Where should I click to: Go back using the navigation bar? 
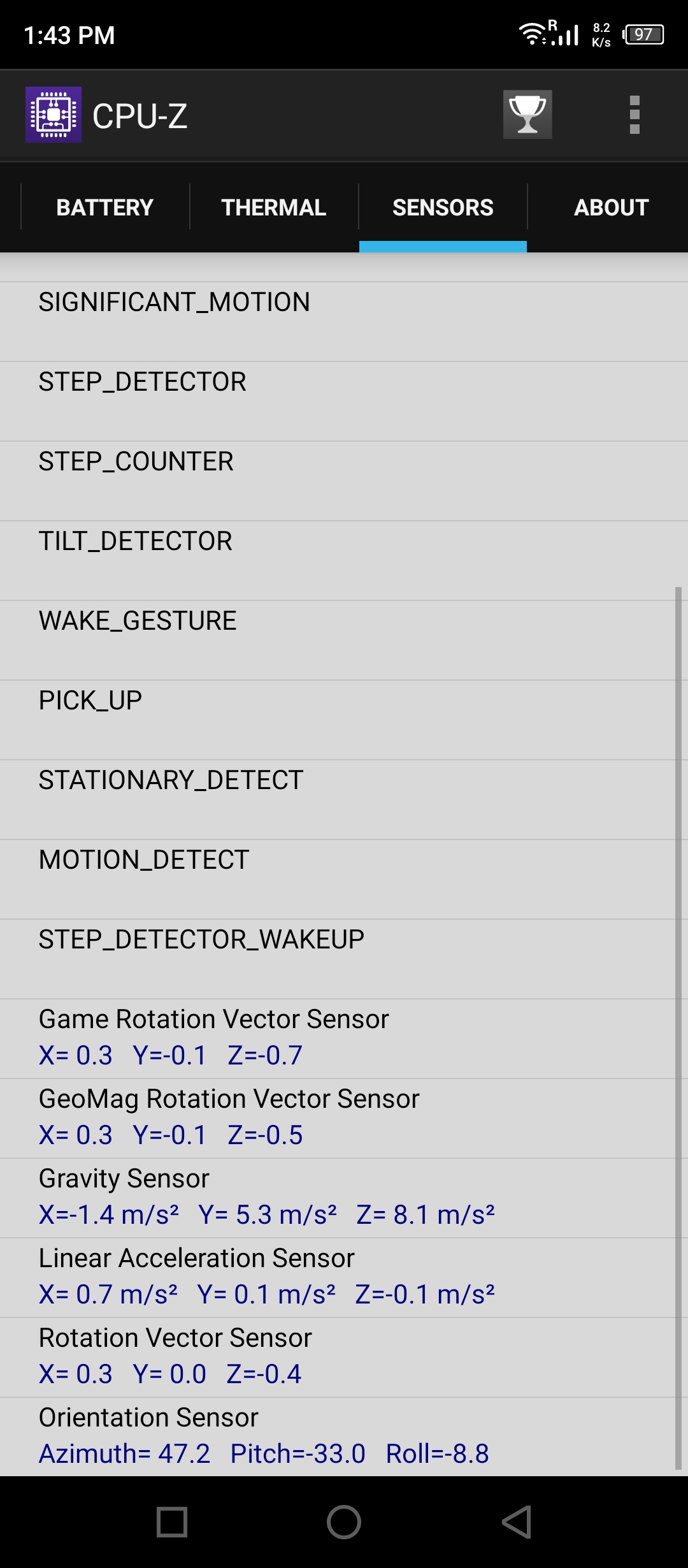[517, 1522]
